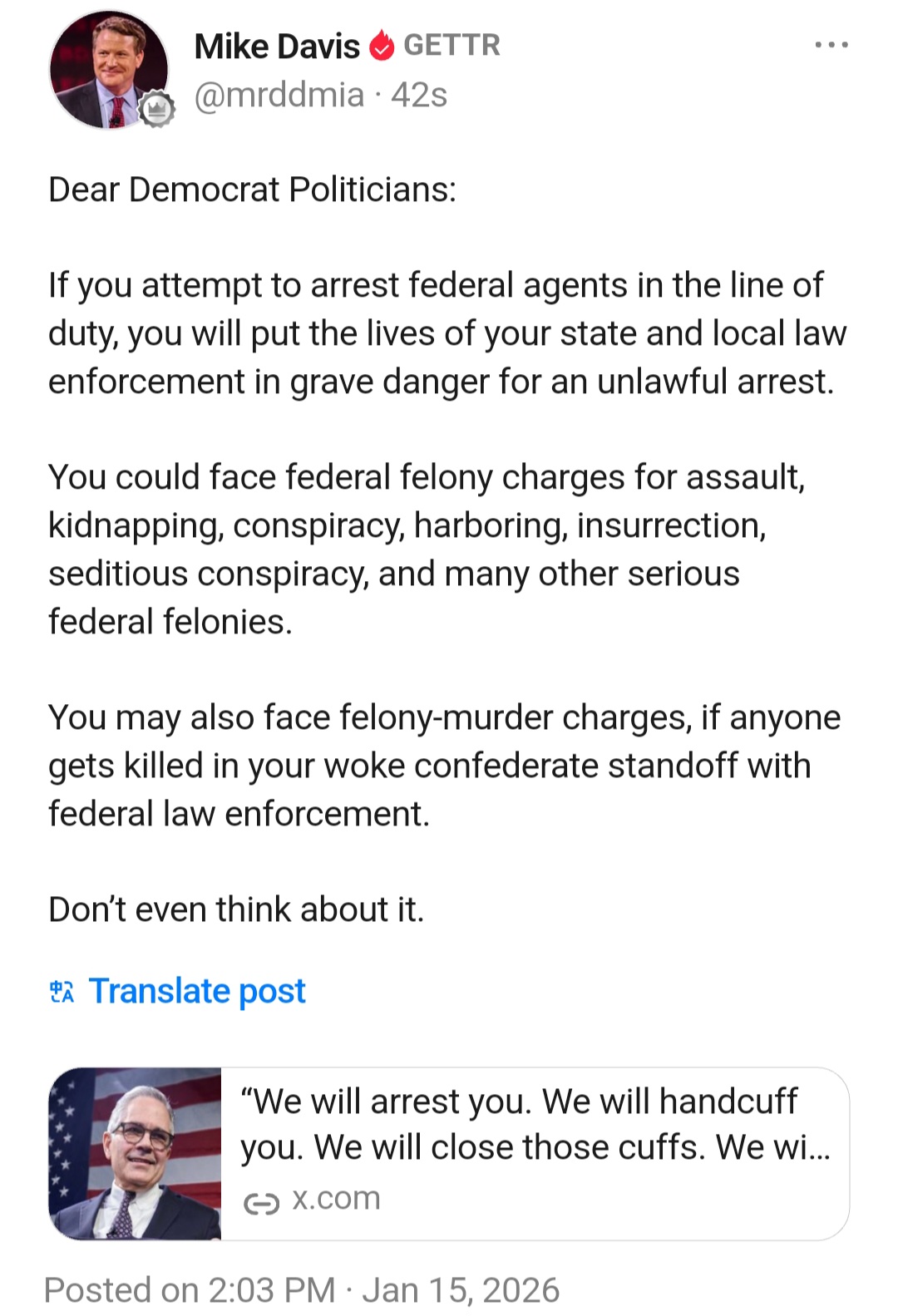Open Mike Davis's profile picture
This screenshot has height=1316, width=898.
[x=108, y=69]
